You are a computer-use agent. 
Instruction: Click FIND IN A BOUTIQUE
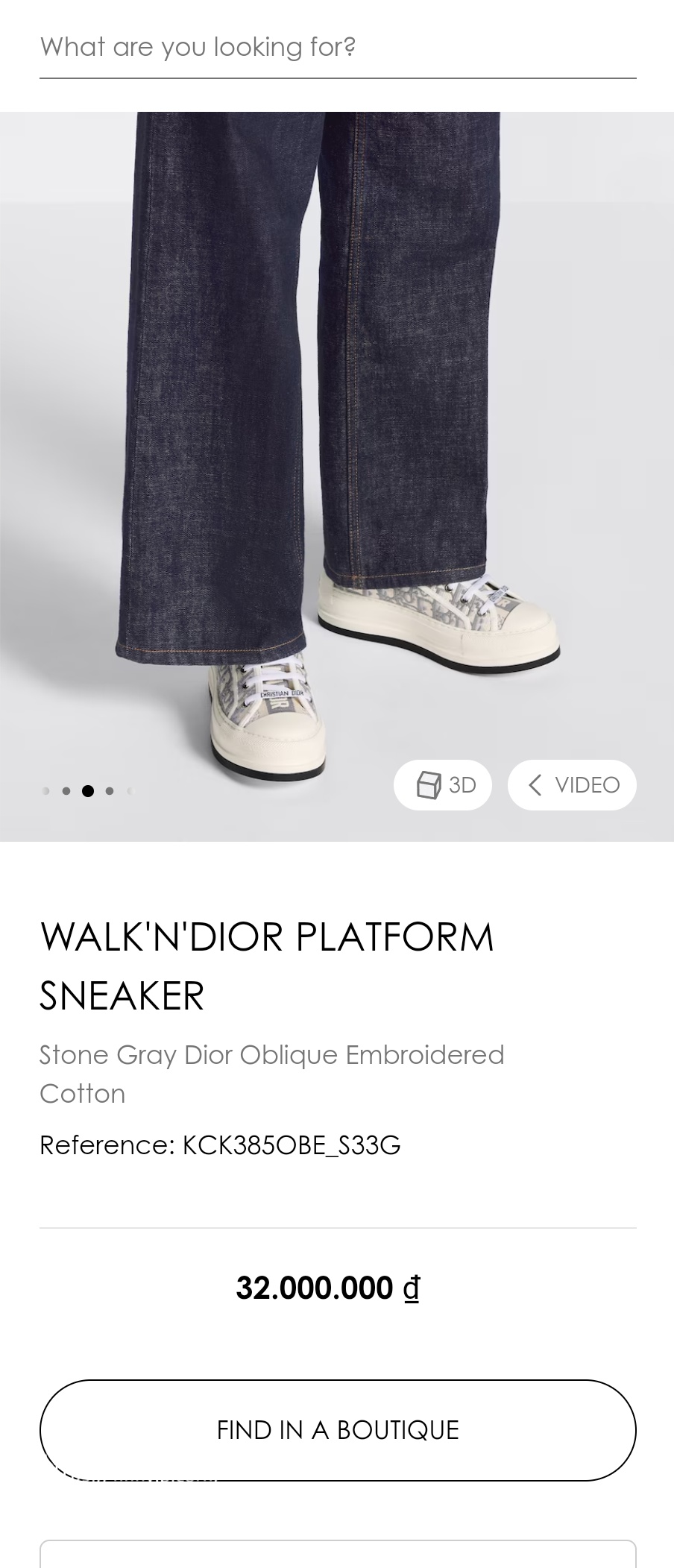(x=337, y=1429)
